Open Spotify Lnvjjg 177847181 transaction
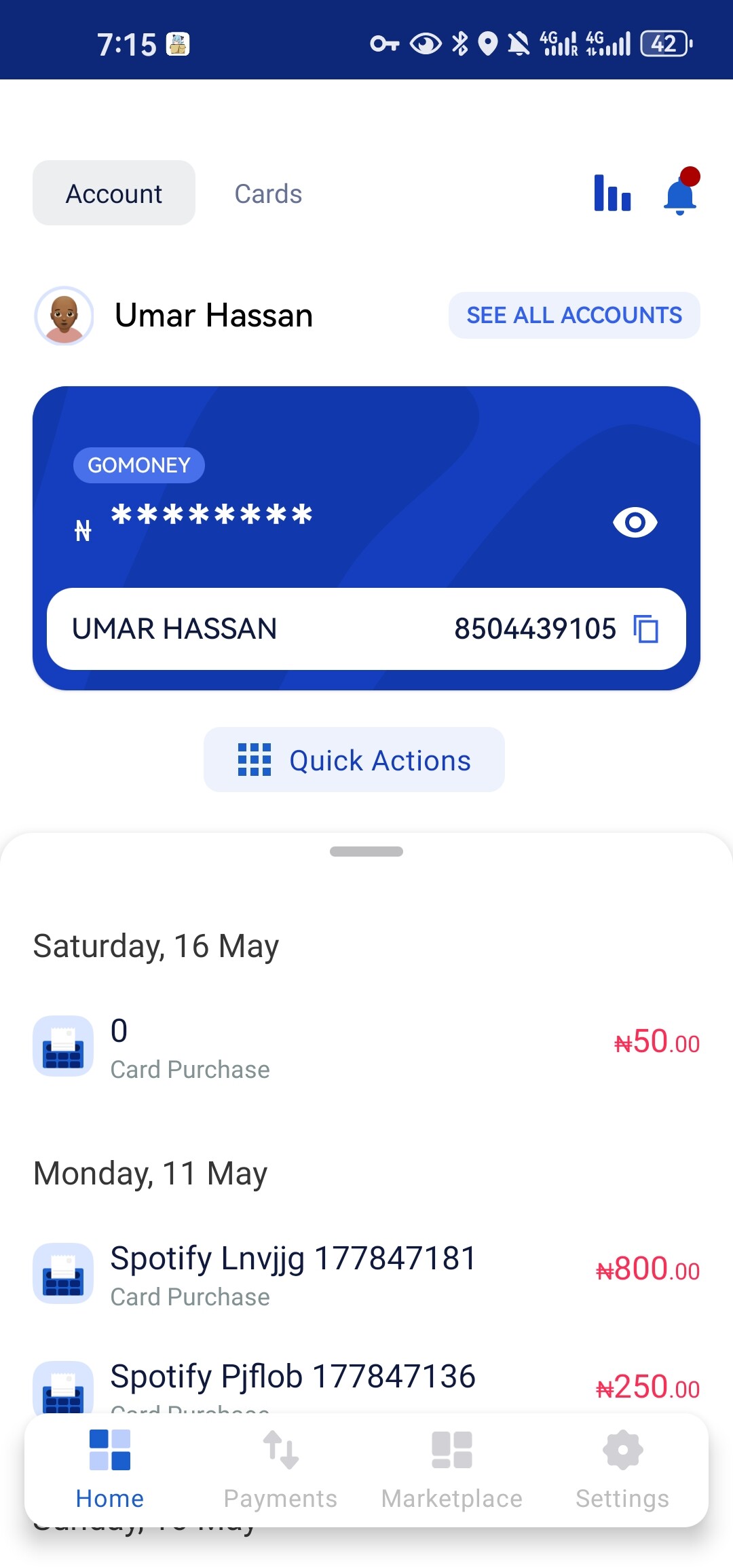 [x=366, y=1274]
